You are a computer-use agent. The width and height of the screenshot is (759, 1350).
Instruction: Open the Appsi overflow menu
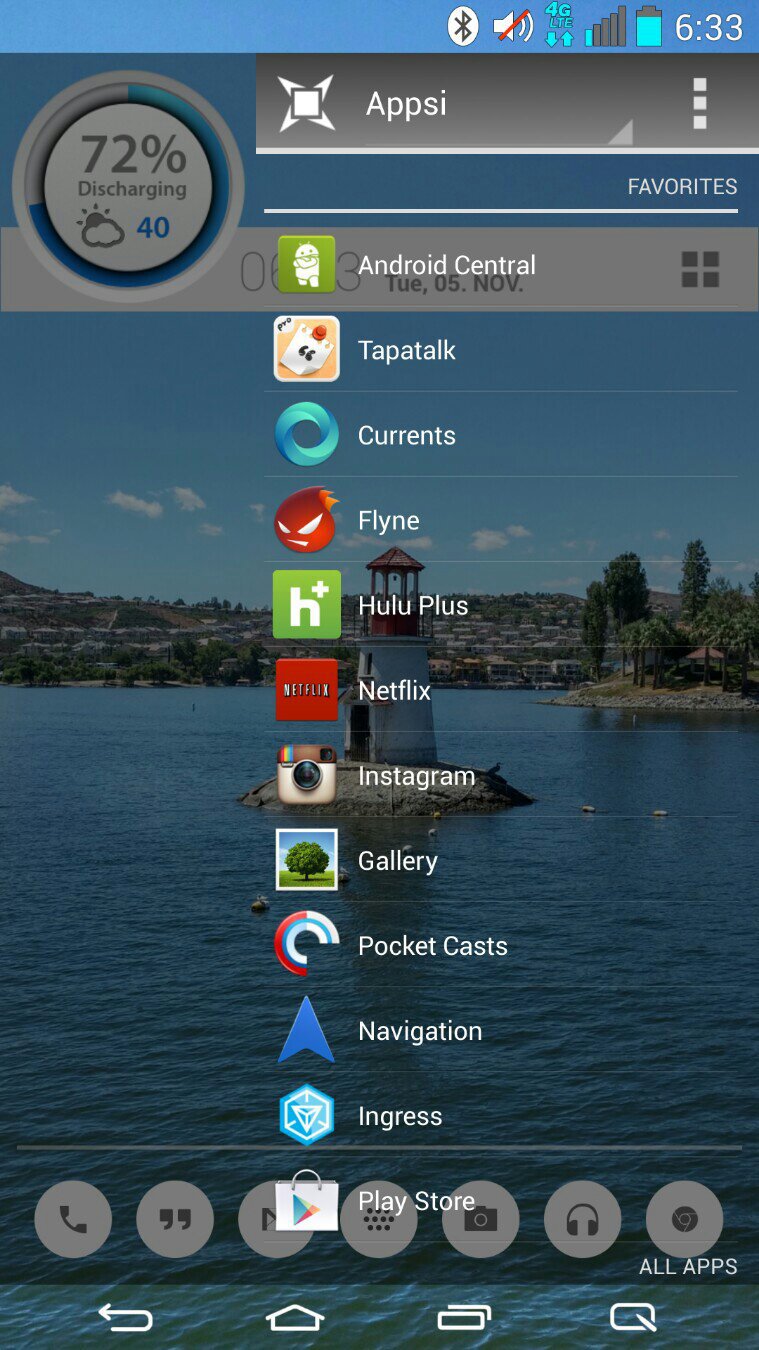[700, 103]
